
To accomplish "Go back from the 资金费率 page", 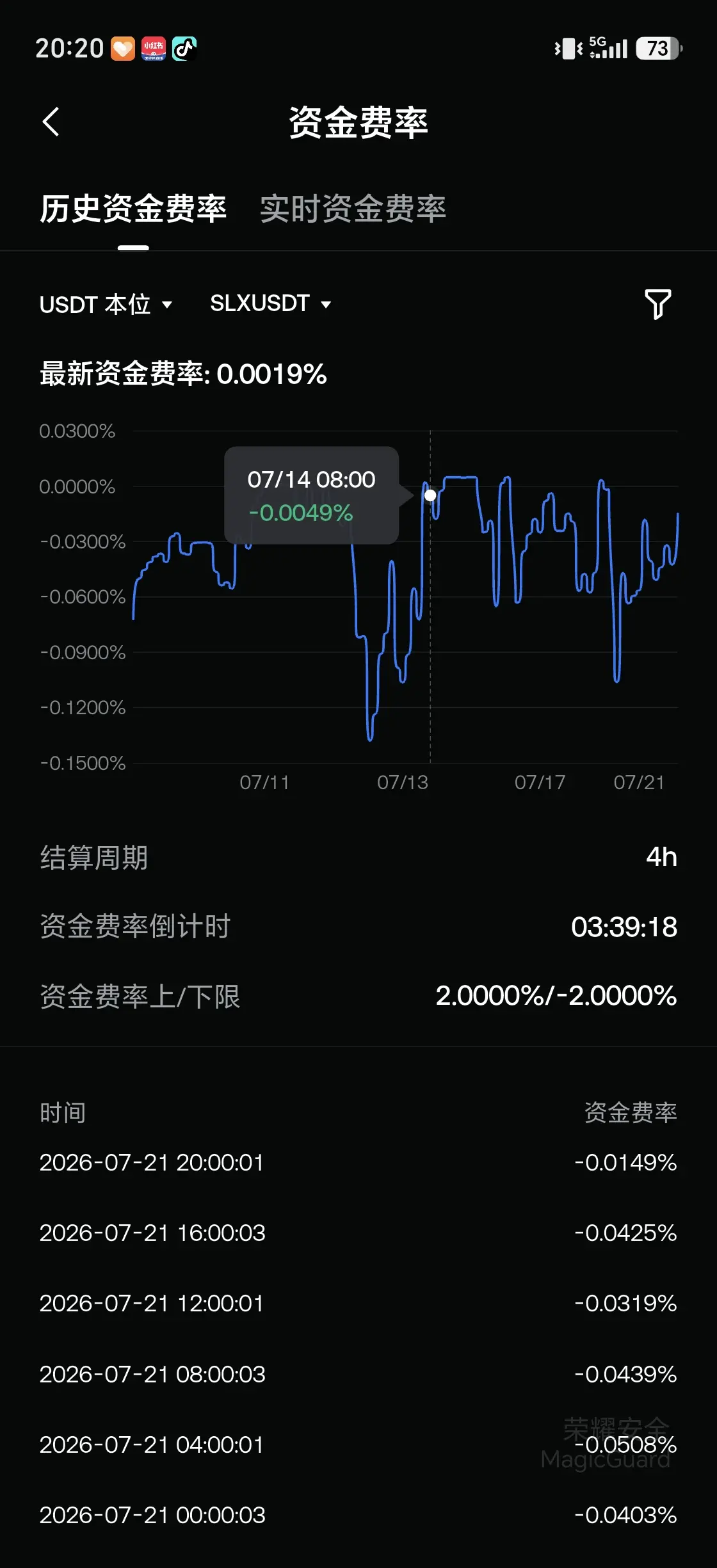I will point(51,122).
